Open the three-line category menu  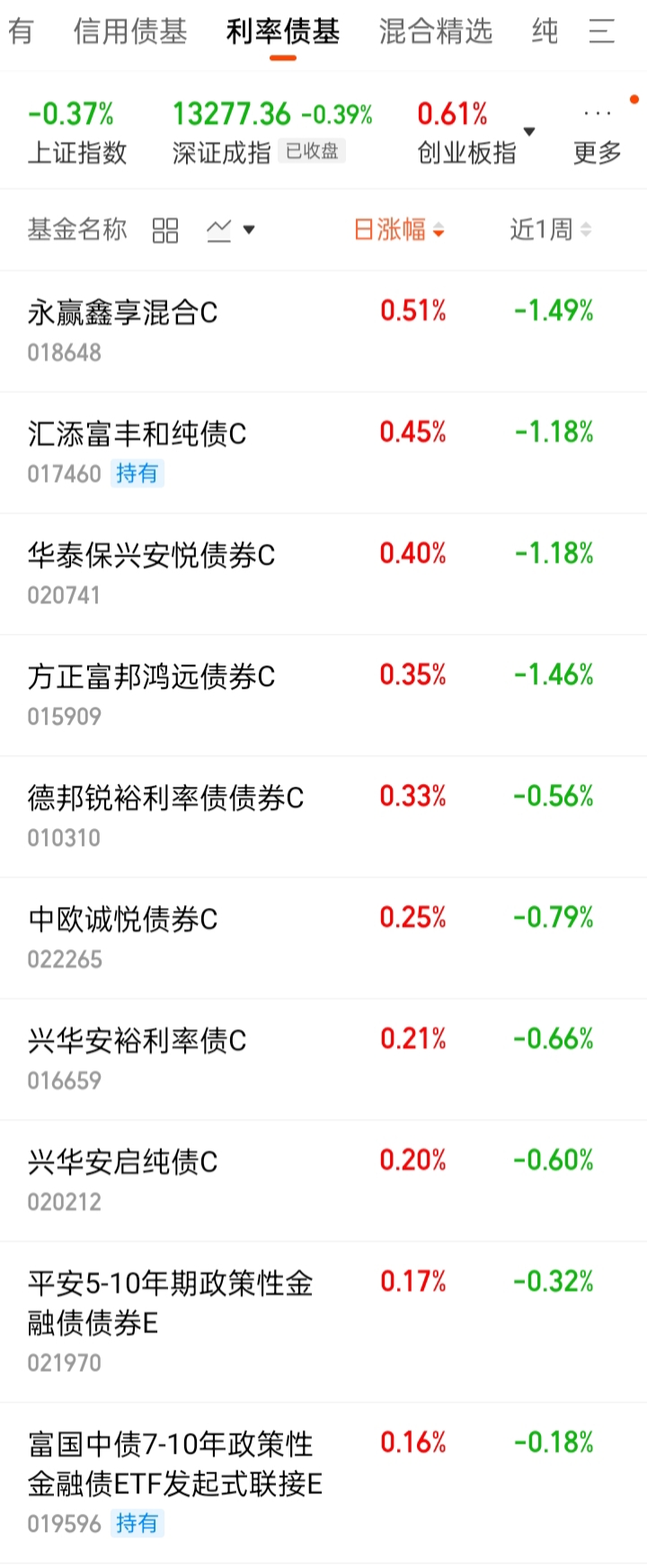point(601,32)
